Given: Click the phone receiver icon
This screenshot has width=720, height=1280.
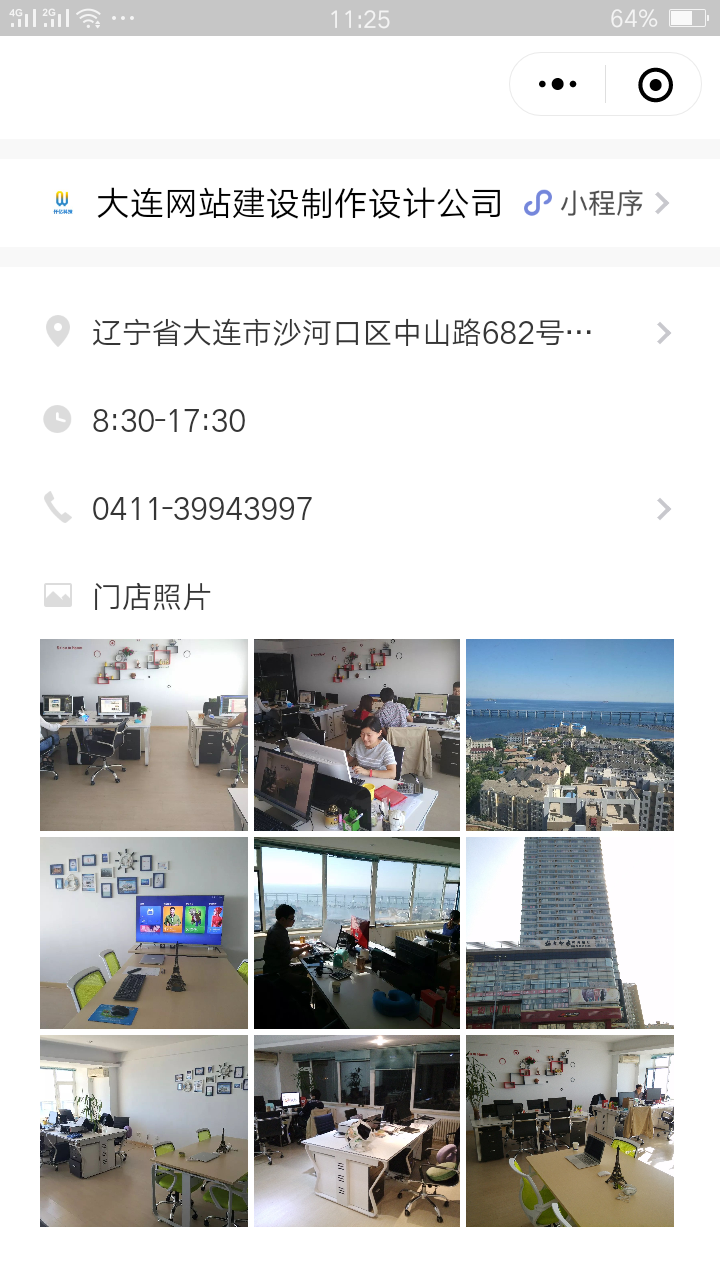Looking at the screenshot, I should click(57, 508).
